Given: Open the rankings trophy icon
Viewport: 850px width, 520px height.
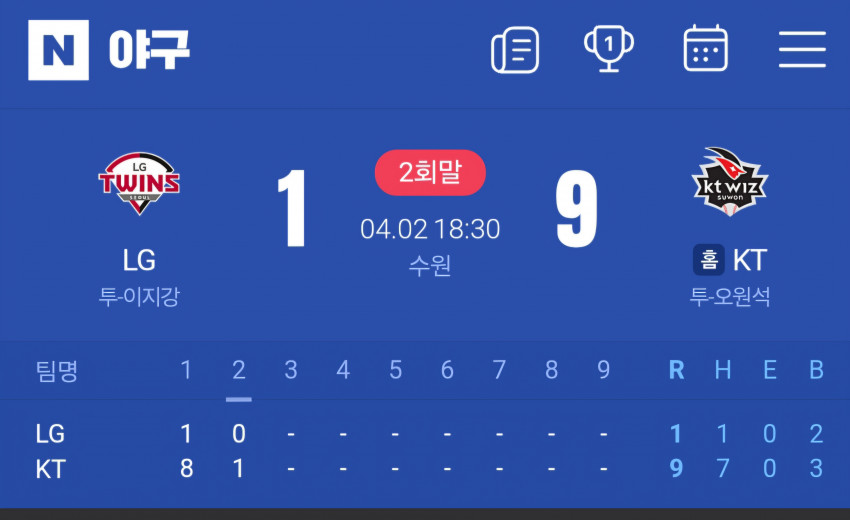Looking at the screenshot, I should 608,48.
